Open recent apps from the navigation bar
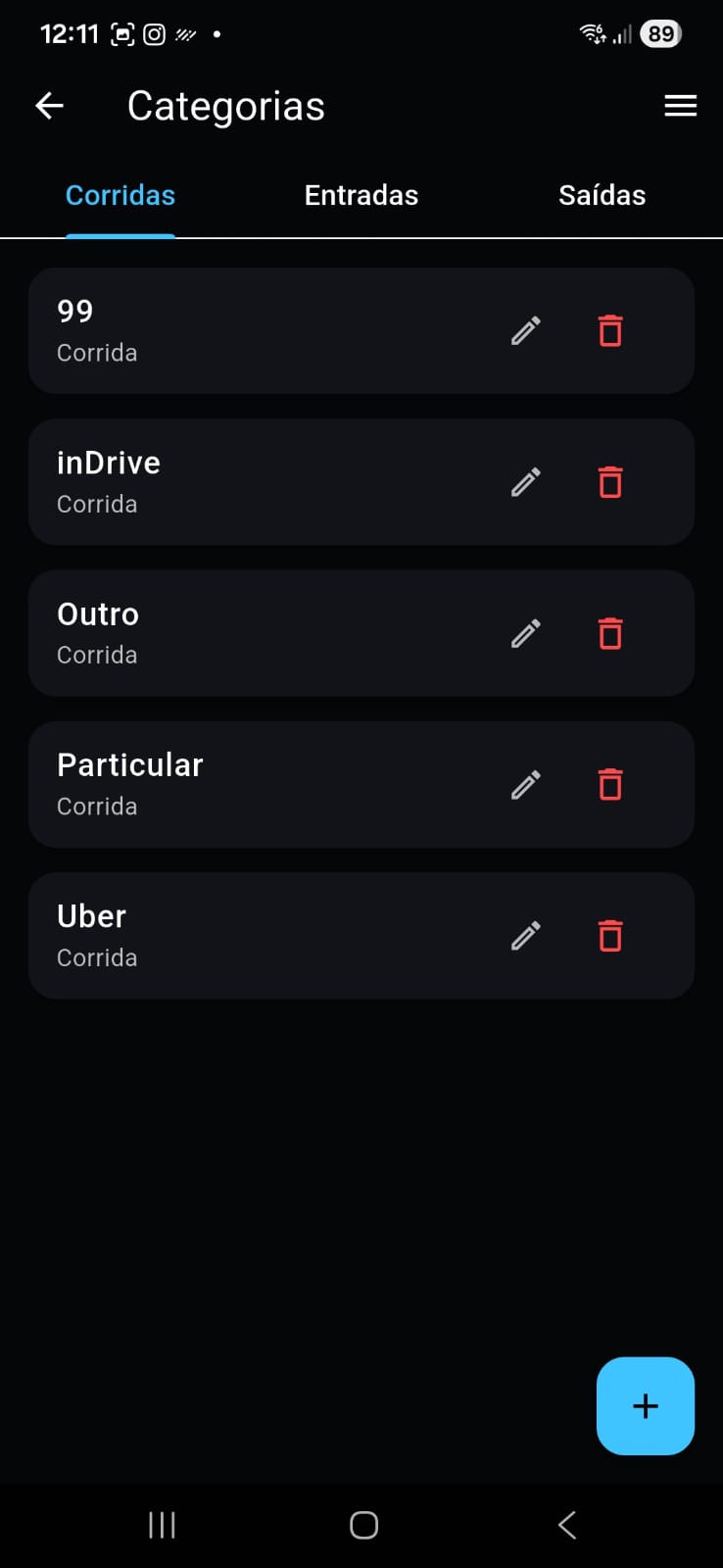 click(161, 1524)
